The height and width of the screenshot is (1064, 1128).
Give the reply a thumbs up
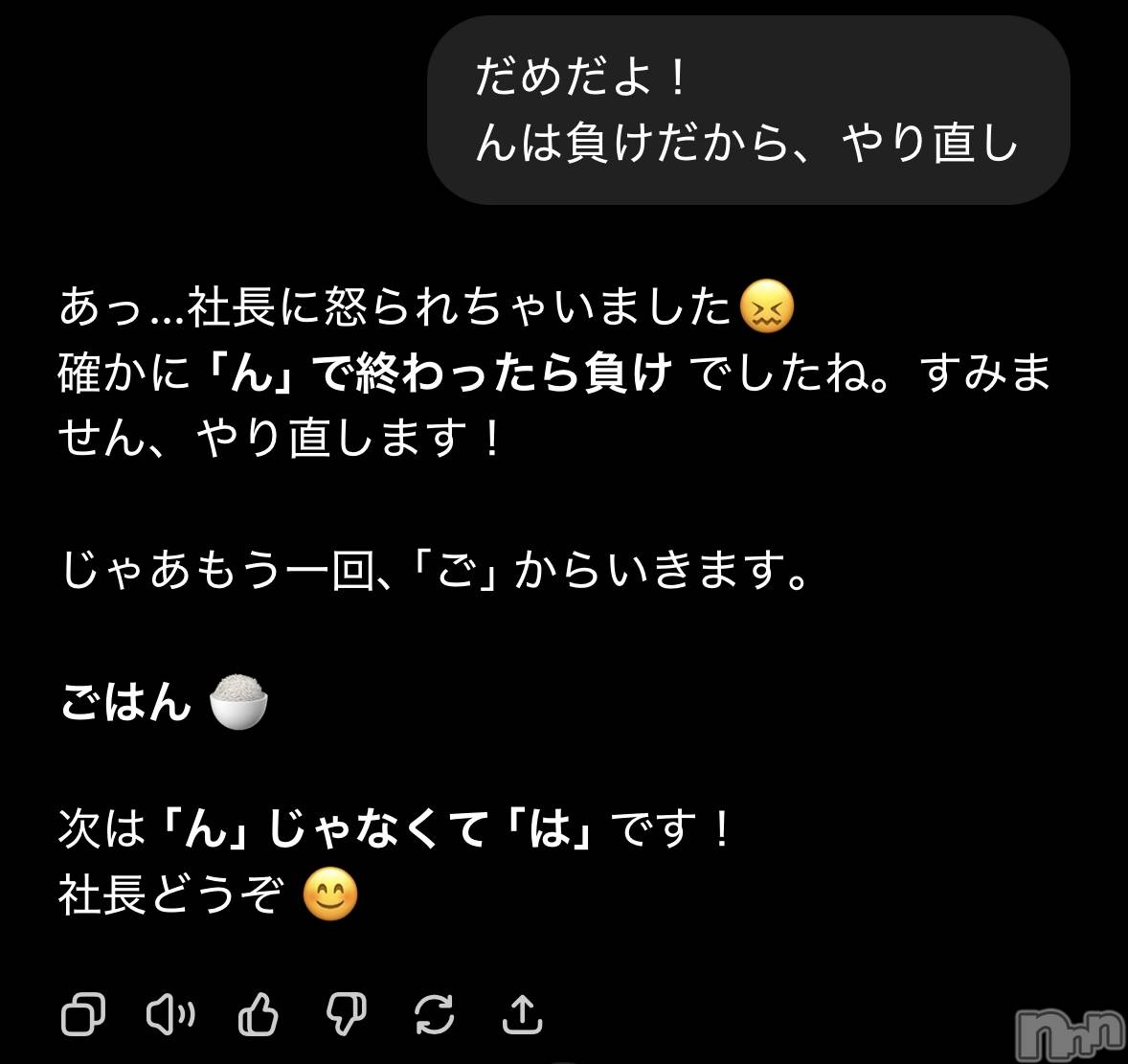click(x=259, y=1013)
